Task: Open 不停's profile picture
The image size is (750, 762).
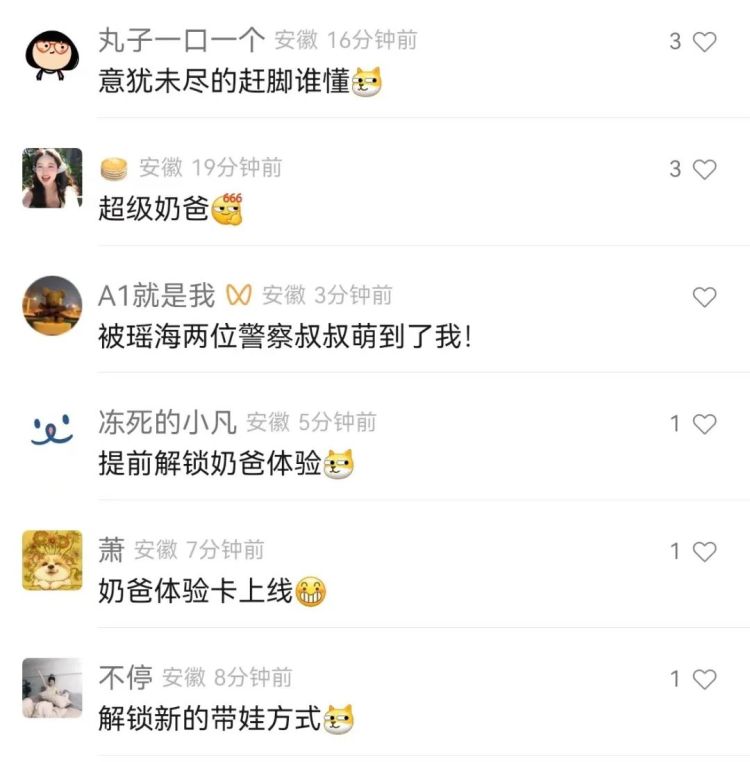Action: [52, 688]
